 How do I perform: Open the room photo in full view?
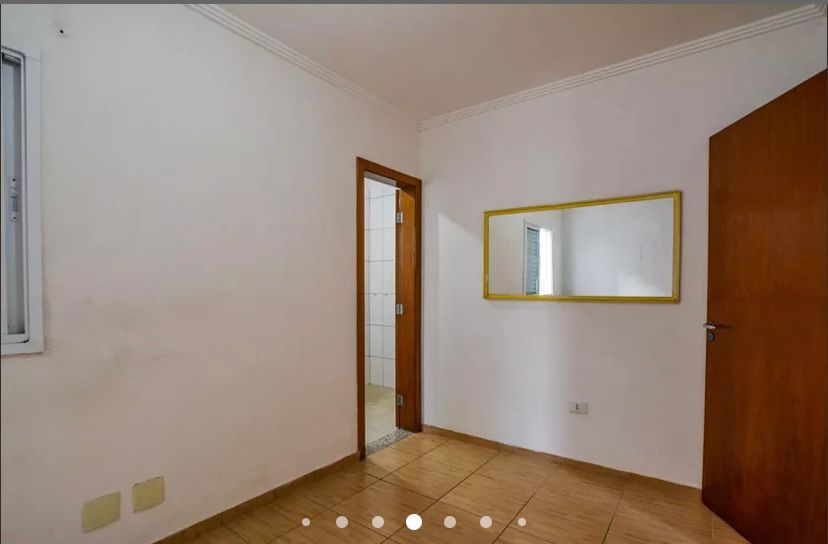tap(414, 270)
